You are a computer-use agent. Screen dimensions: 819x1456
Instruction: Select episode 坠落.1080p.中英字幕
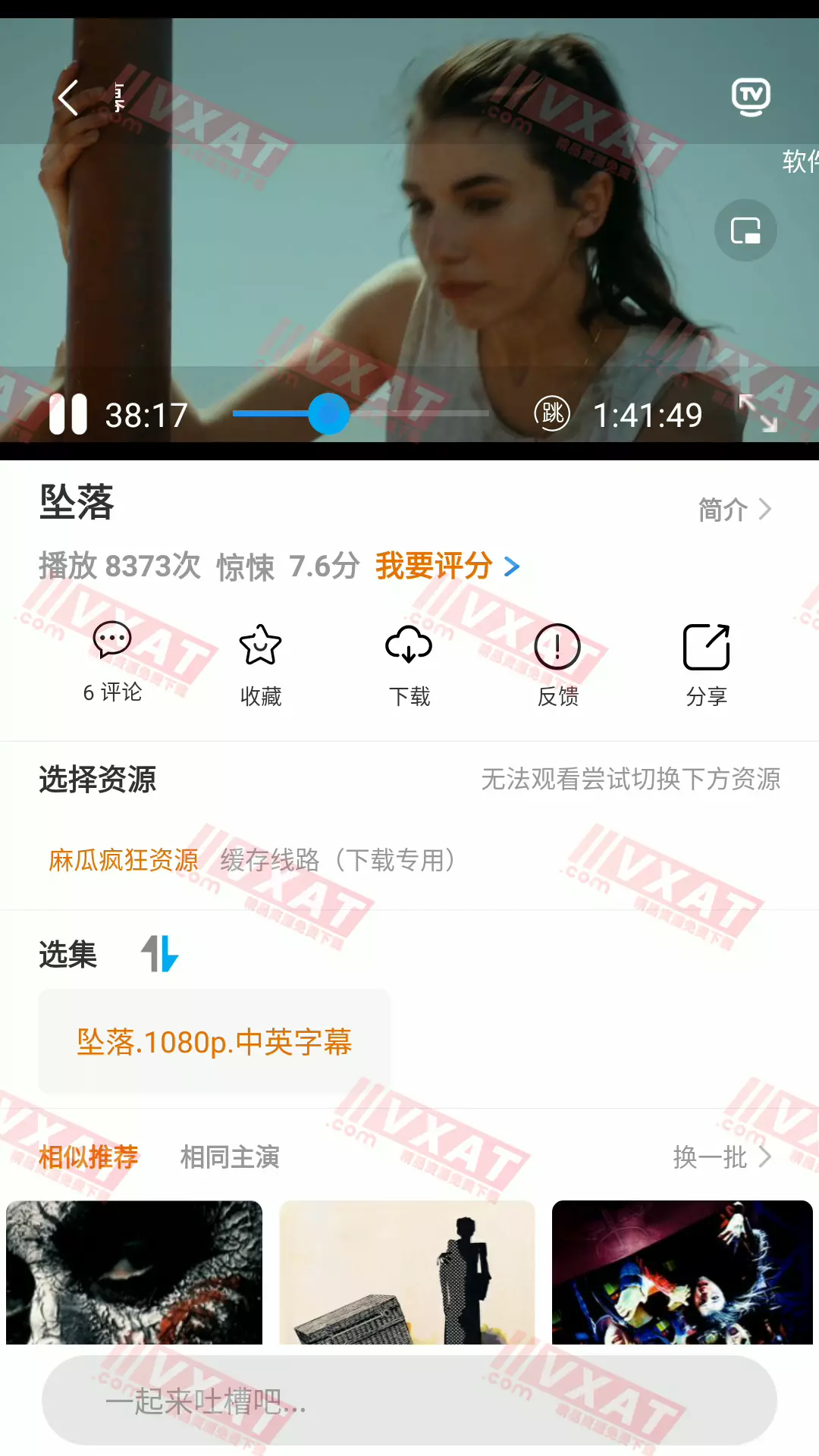(215, 1041)
